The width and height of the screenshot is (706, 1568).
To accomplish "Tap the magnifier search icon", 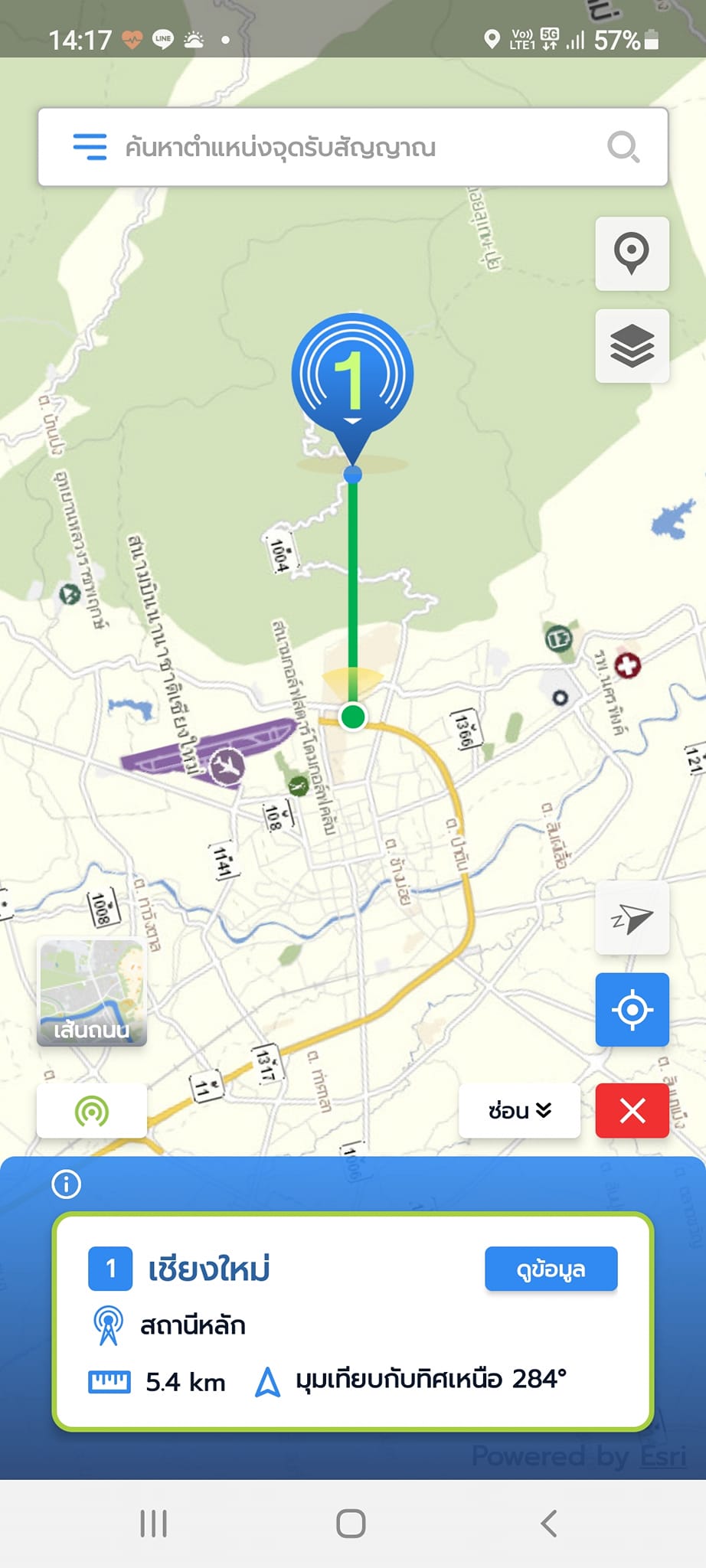I will point(623,147).
